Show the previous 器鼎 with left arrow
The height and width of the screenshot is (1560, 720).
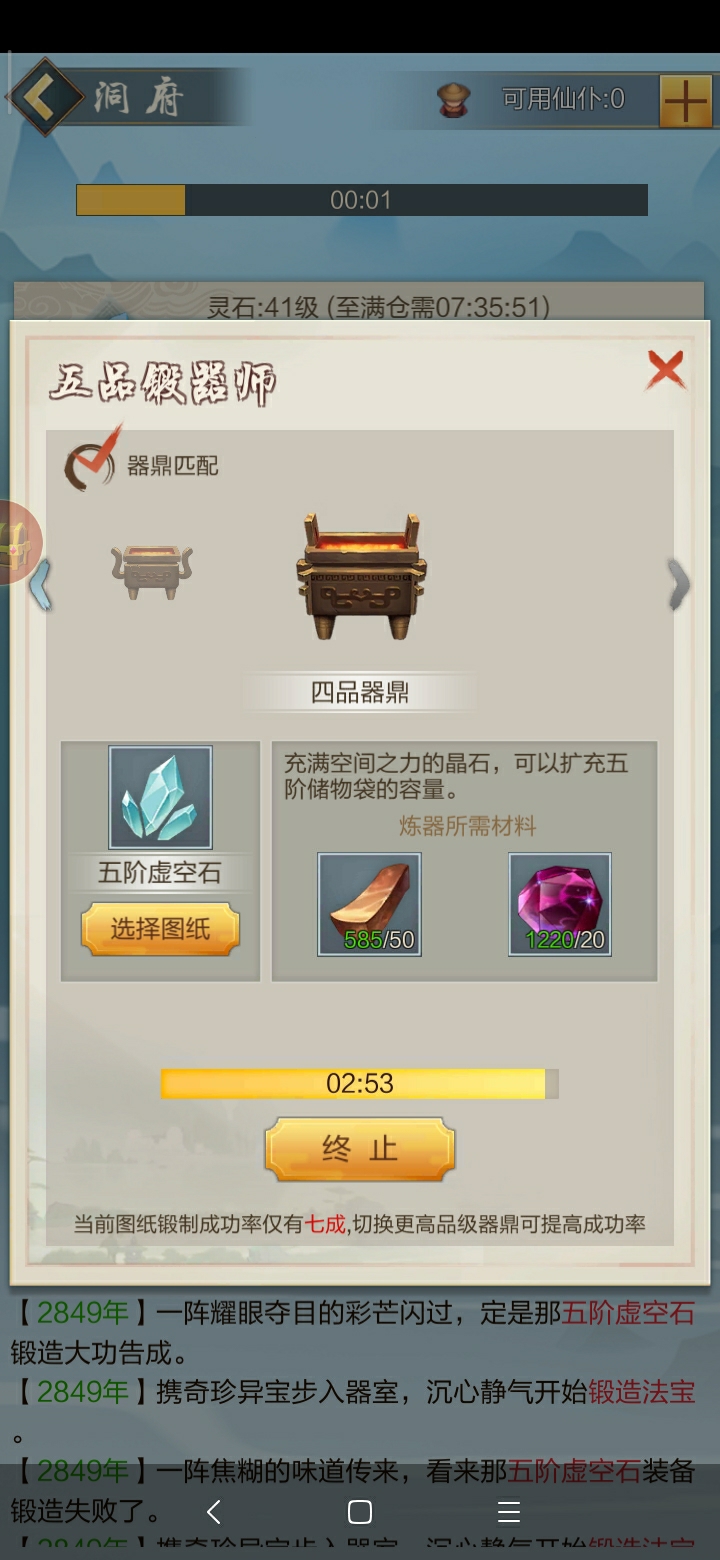[40, 583]
